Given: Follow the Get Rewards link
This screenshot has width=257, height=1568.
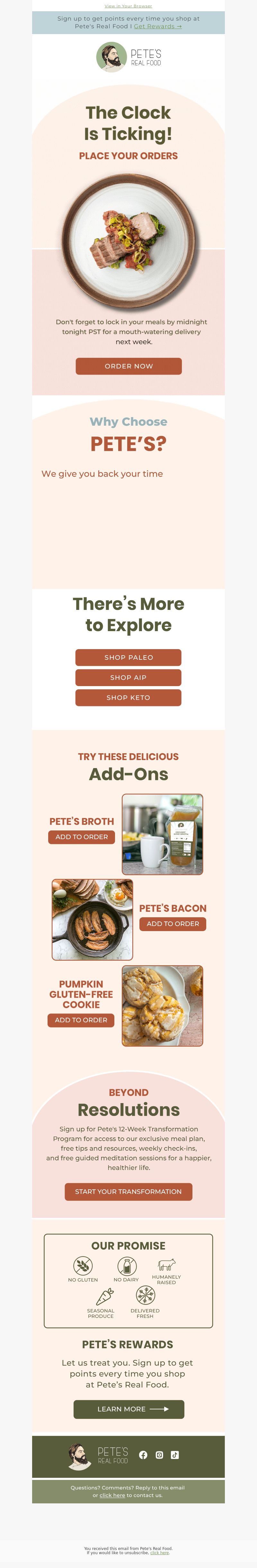Looking at the screenshot, I should 157,27.
